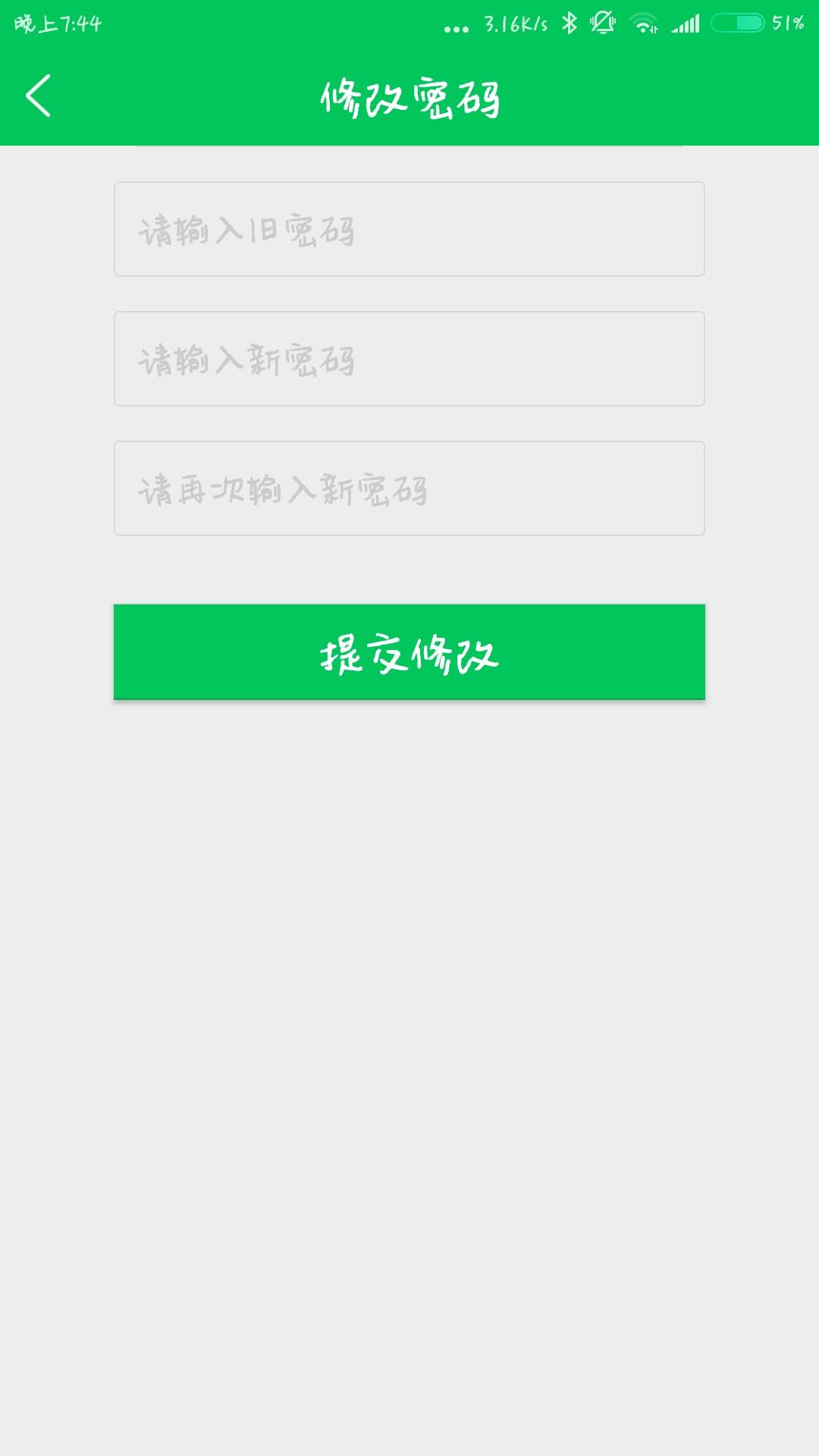The image size is (819, 1456).
Task: Select the 请再次输入新密码 field
Action: [409, 488]
